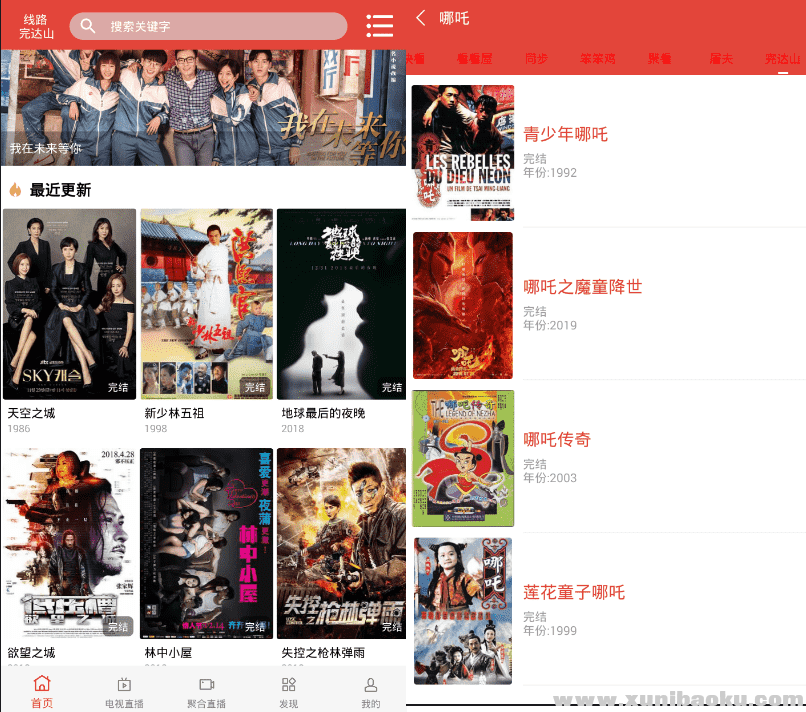Open the 新少林五祖 poster
This screenshot has height=712, width=806.
click(206, 304)
